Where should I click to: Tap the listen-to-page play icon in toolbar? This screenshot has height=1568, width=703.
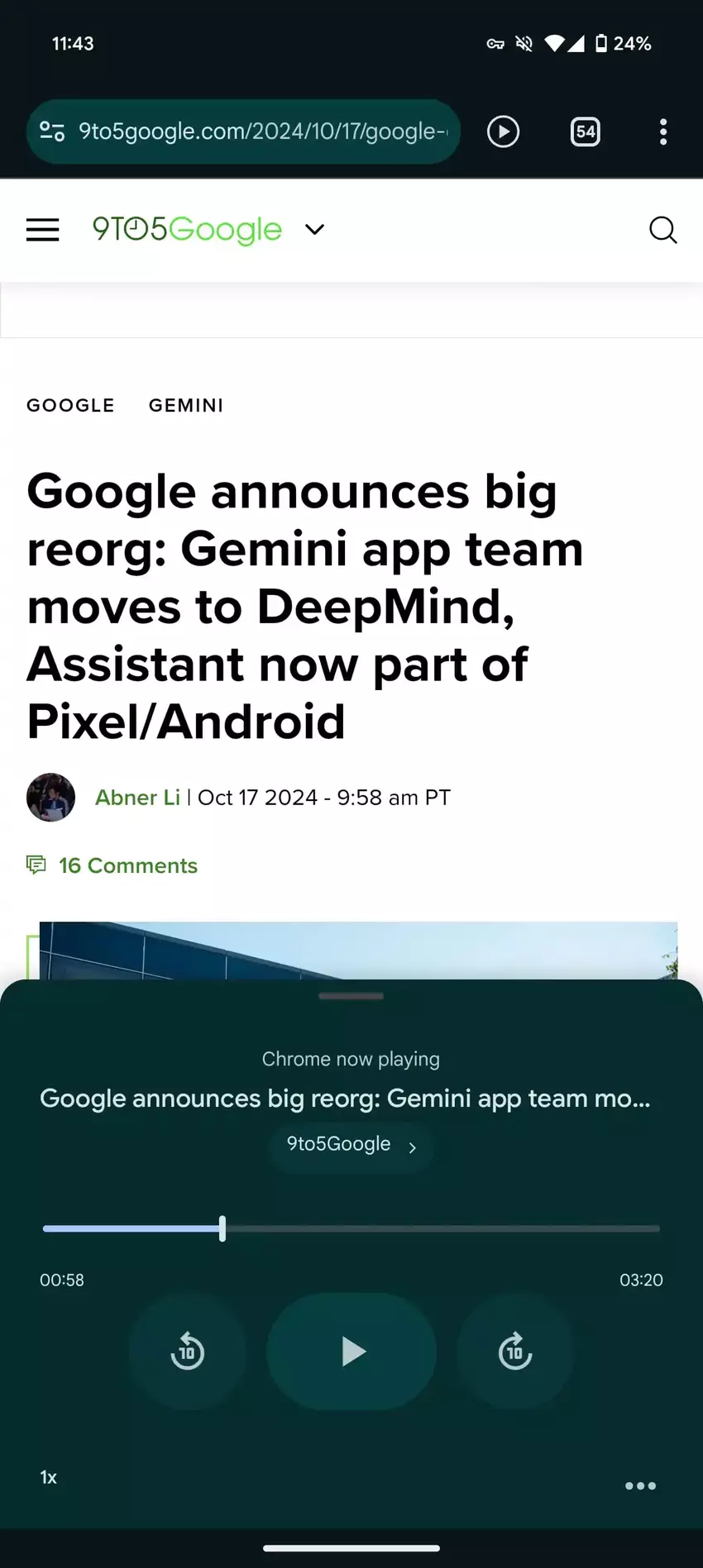pyautogui.click(x=503, y=131)
